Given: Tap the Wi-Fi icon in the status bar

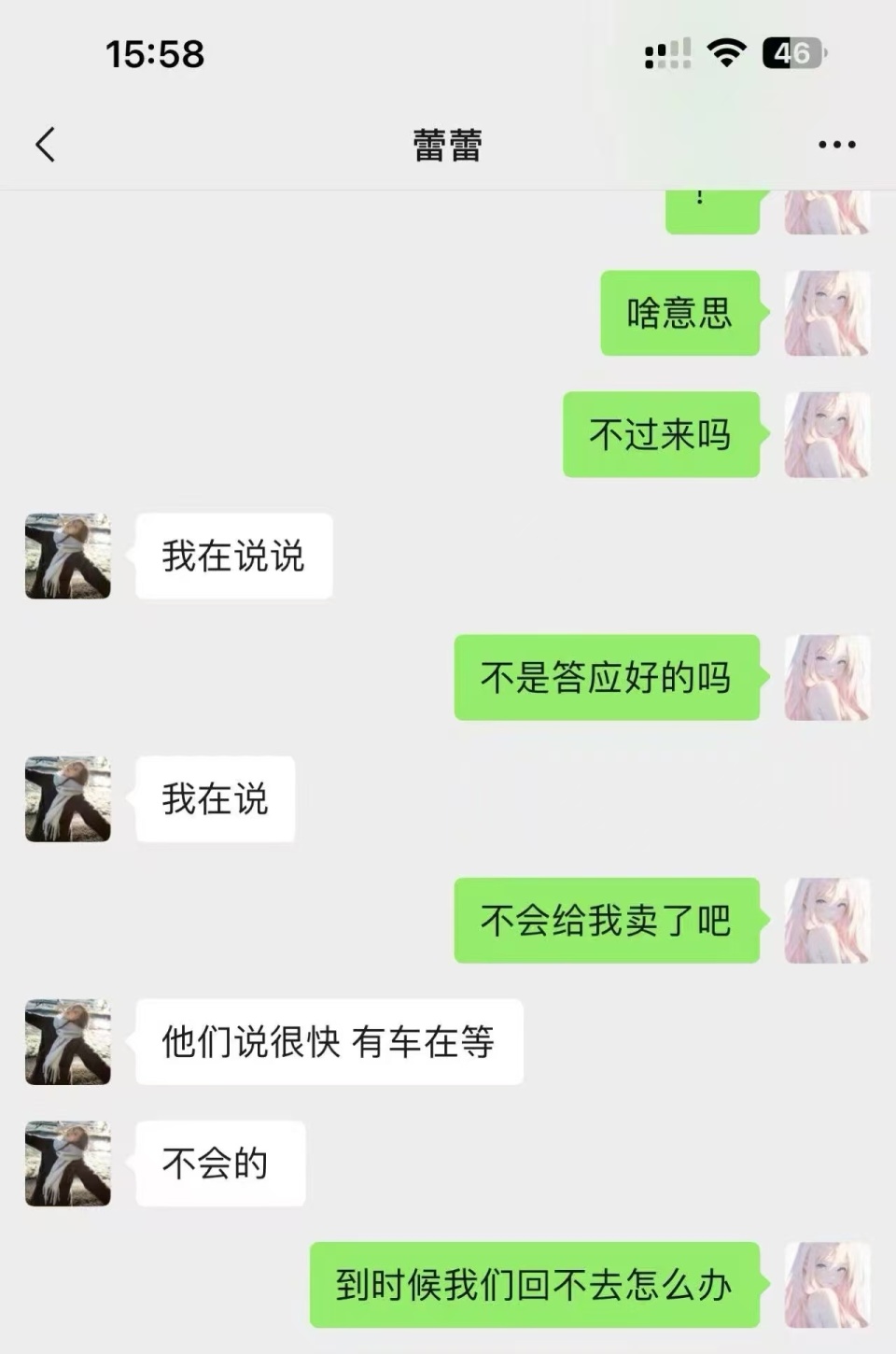Looking at the screenshot, I should coord(727,53).
